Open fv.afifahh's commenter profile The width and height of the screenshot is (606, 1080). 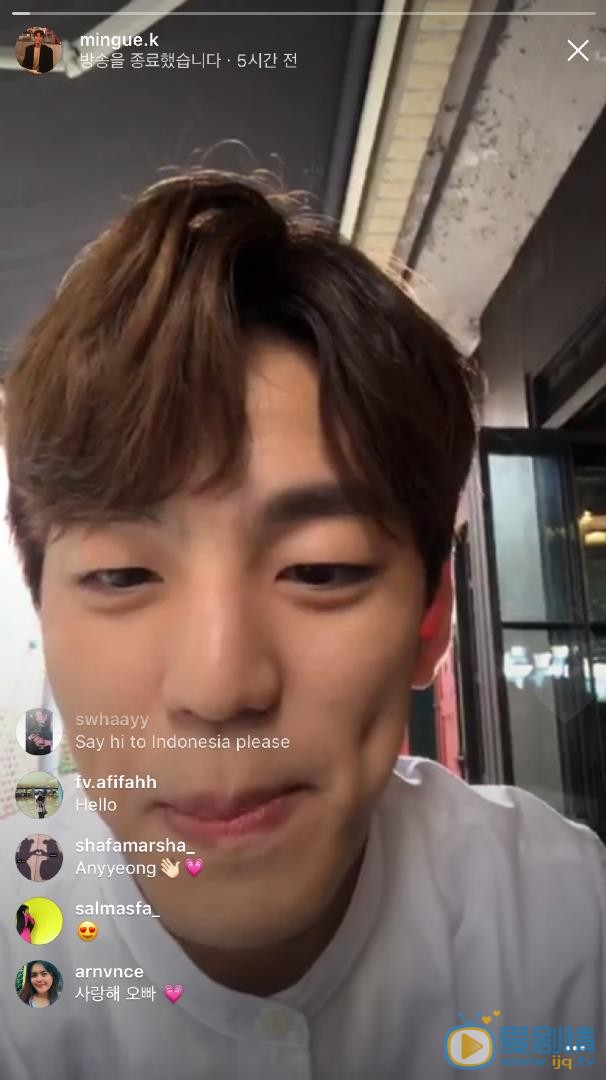39,794
